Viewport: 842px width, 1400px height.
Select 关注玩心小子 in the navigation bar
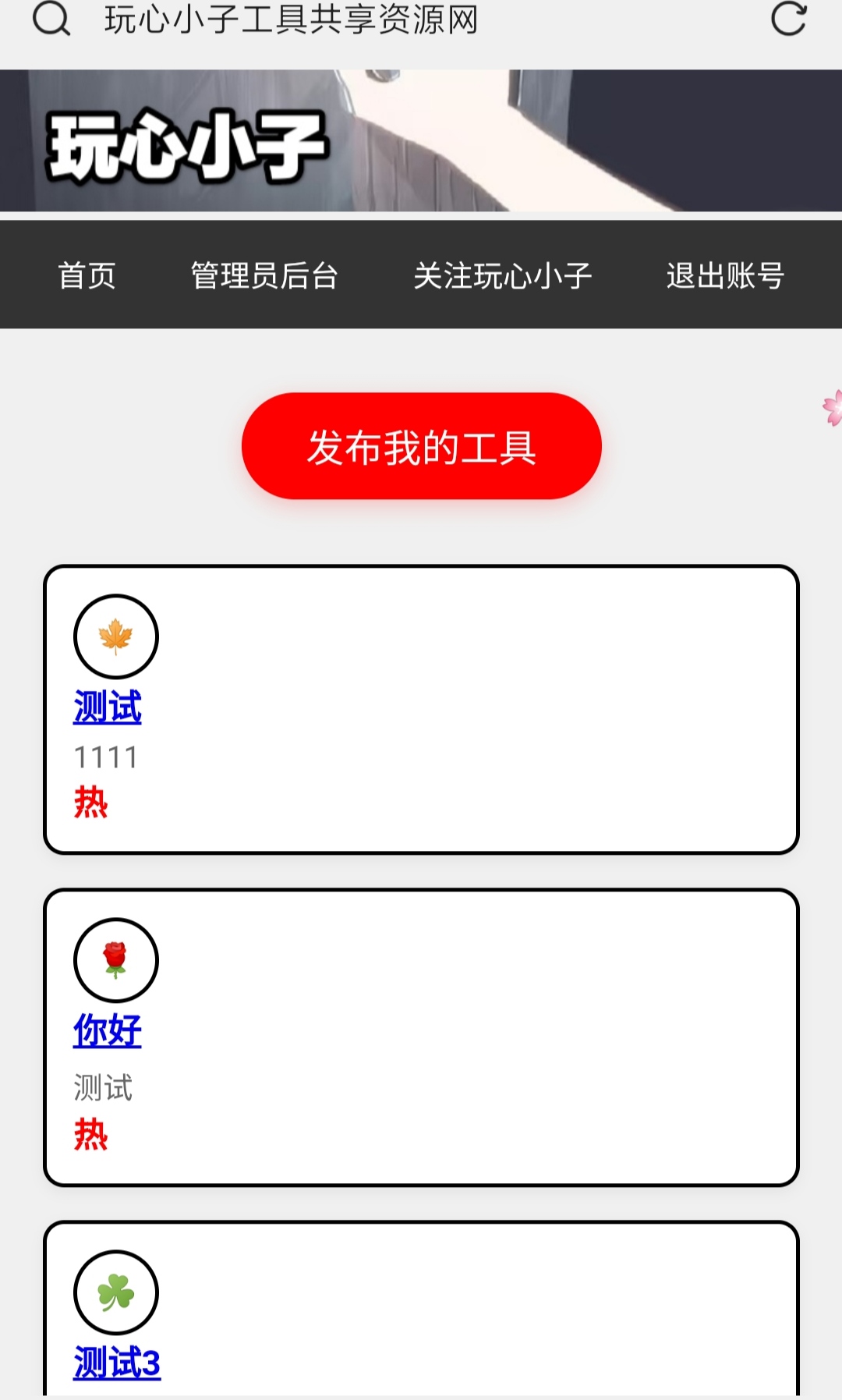click(504, 276)
